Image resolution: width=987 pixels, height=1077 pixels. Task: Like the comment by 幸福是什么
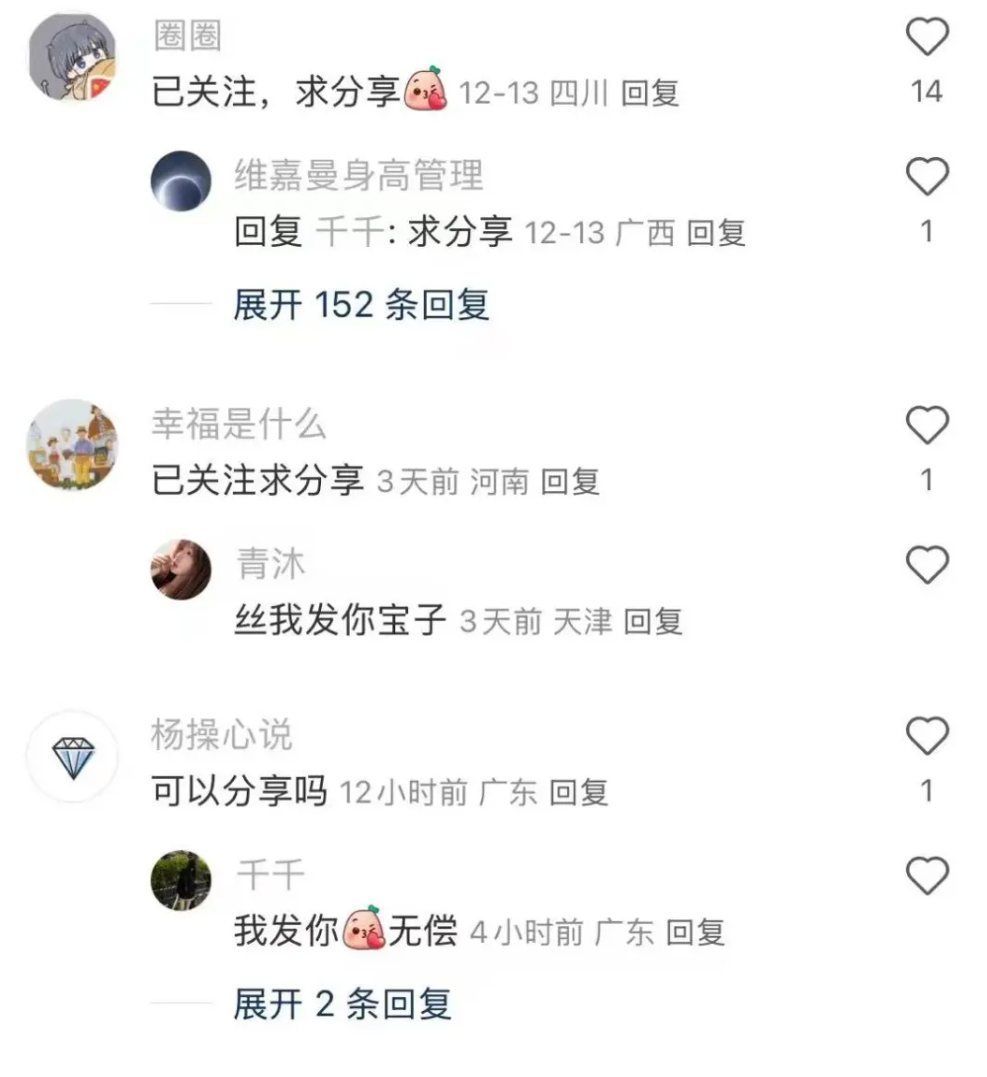coord(926,427)
